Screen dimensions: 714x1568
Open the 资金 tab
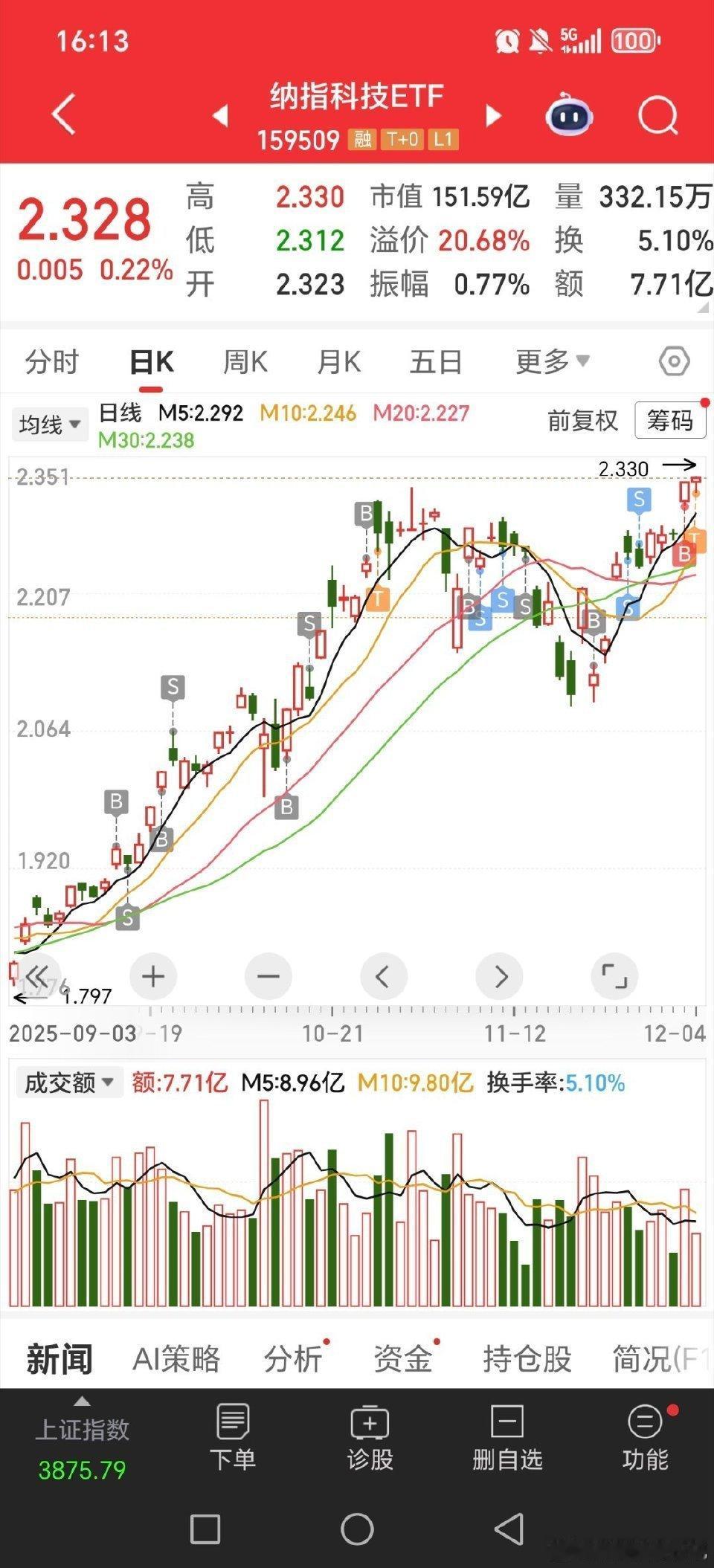coord(402,1360)
